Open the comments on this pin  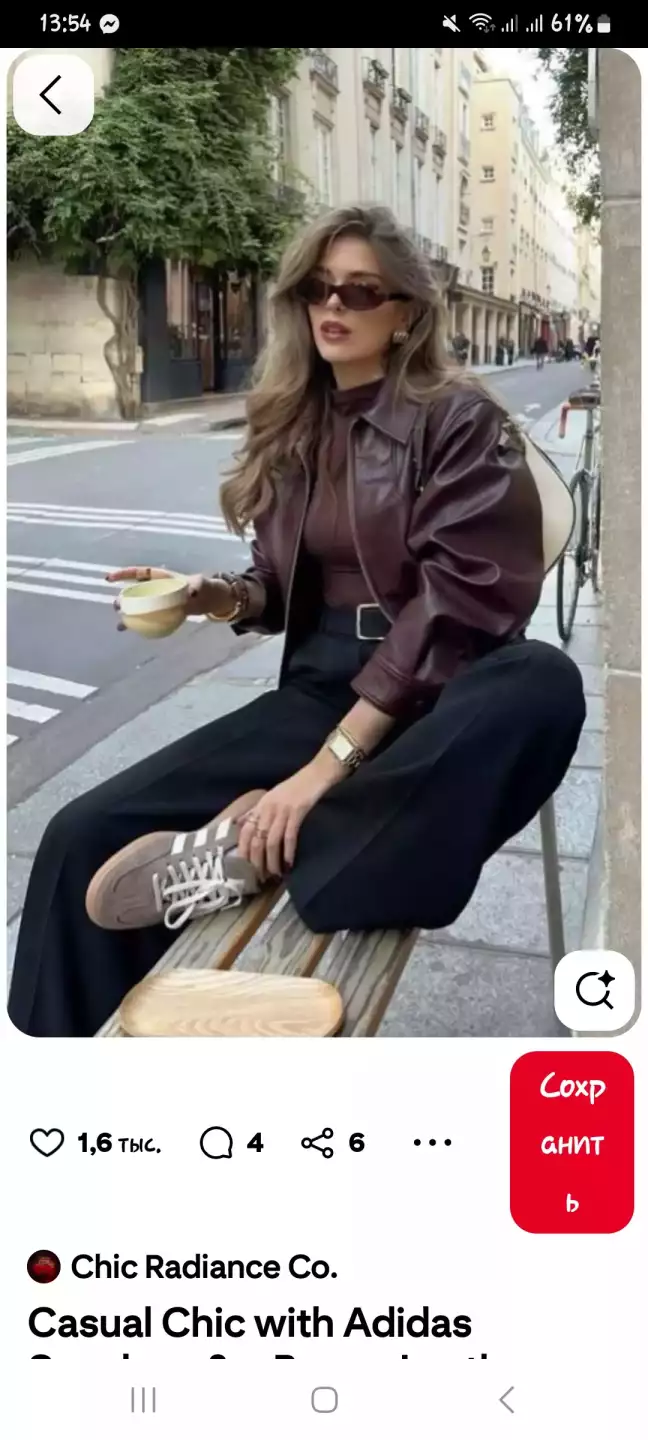click(217, 1142)
